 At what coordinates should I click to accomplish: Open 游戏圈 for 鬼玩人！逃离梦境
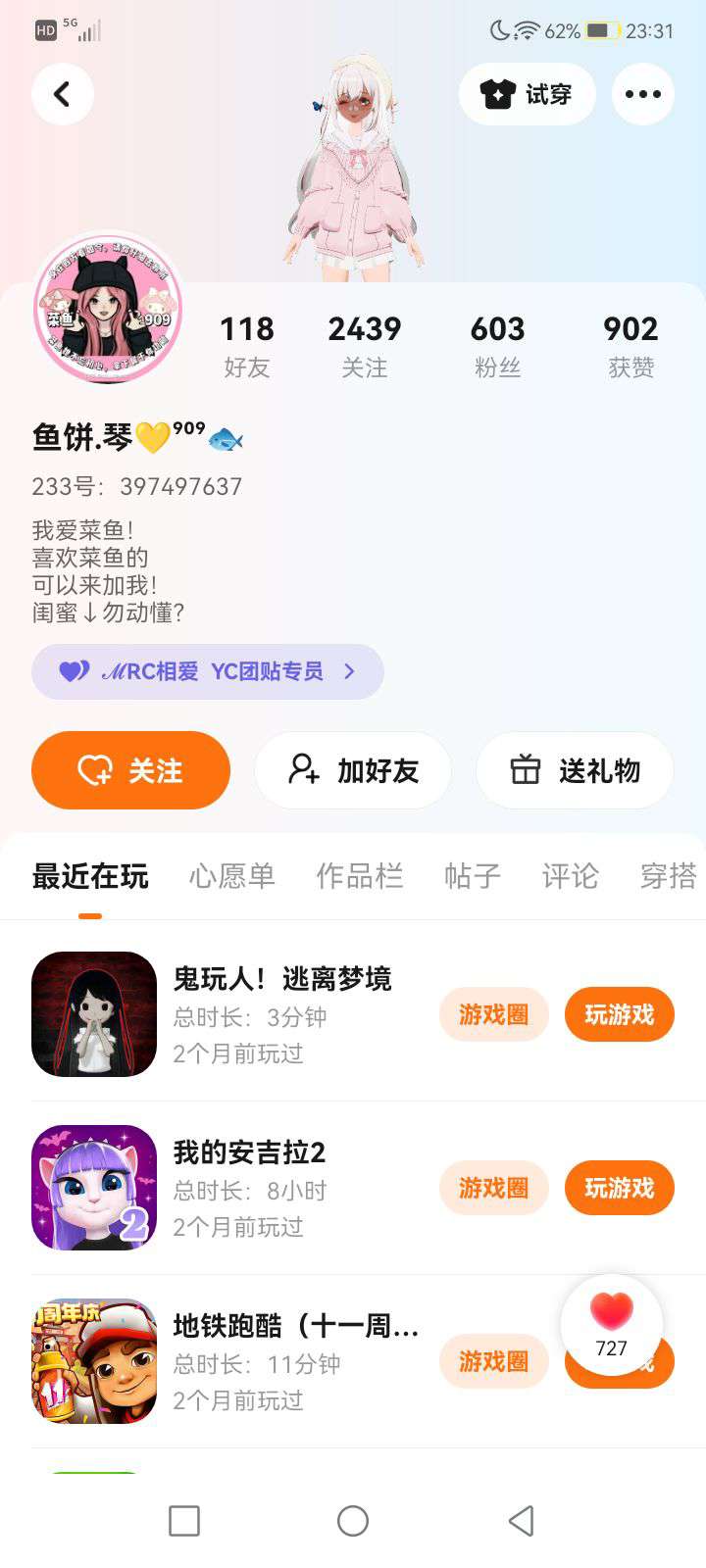tap(493, 1014)
